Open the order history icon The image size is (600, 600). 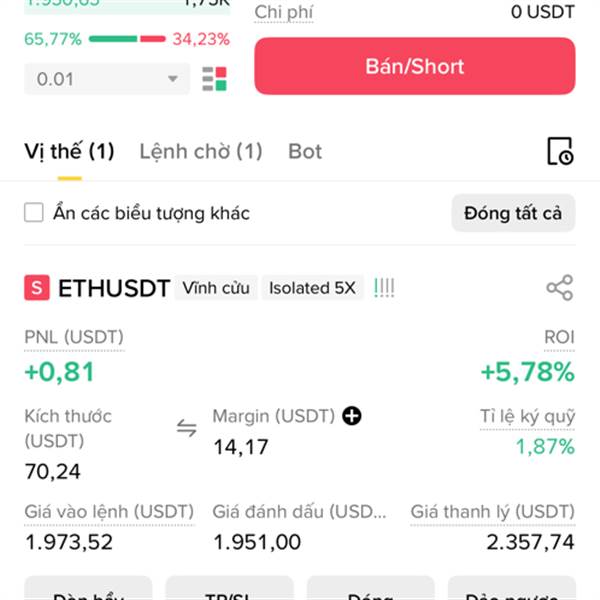pyautogui.click(x=560, y=151)
